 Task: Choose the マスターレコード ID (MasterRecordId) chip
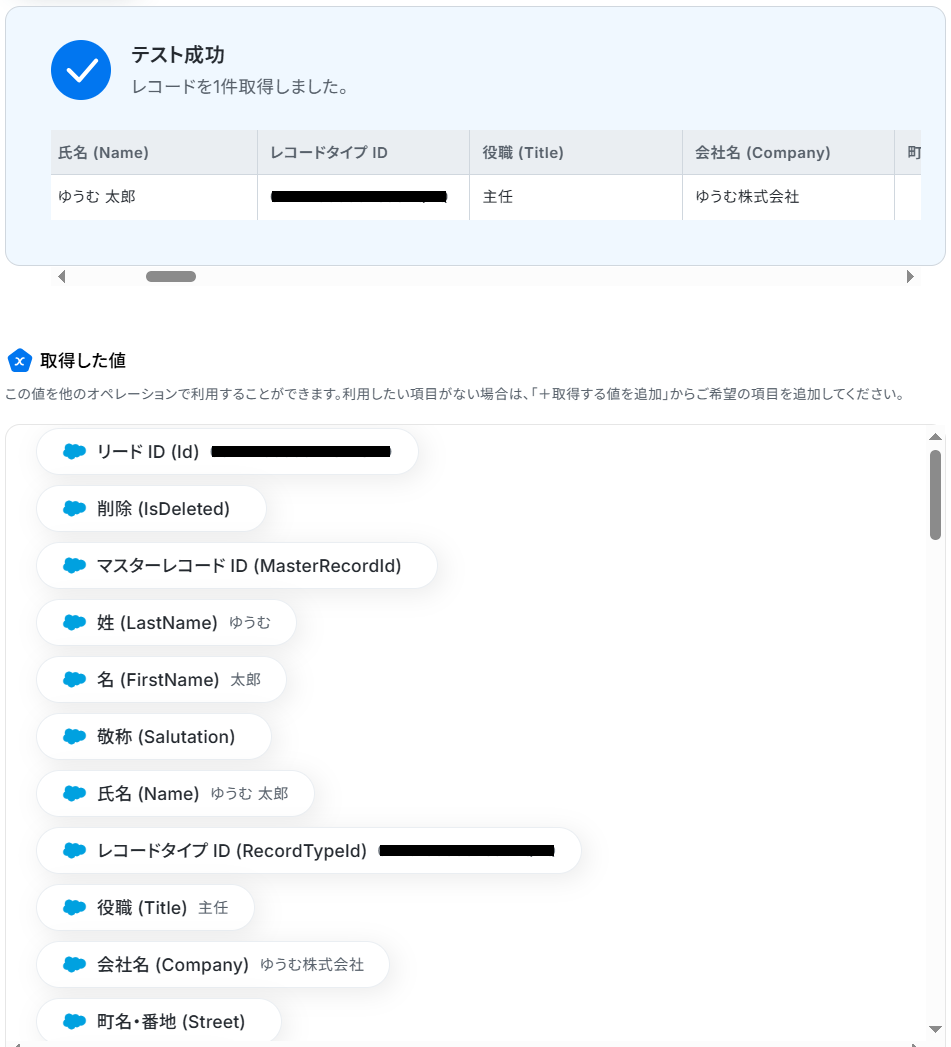tap(237, 566)
